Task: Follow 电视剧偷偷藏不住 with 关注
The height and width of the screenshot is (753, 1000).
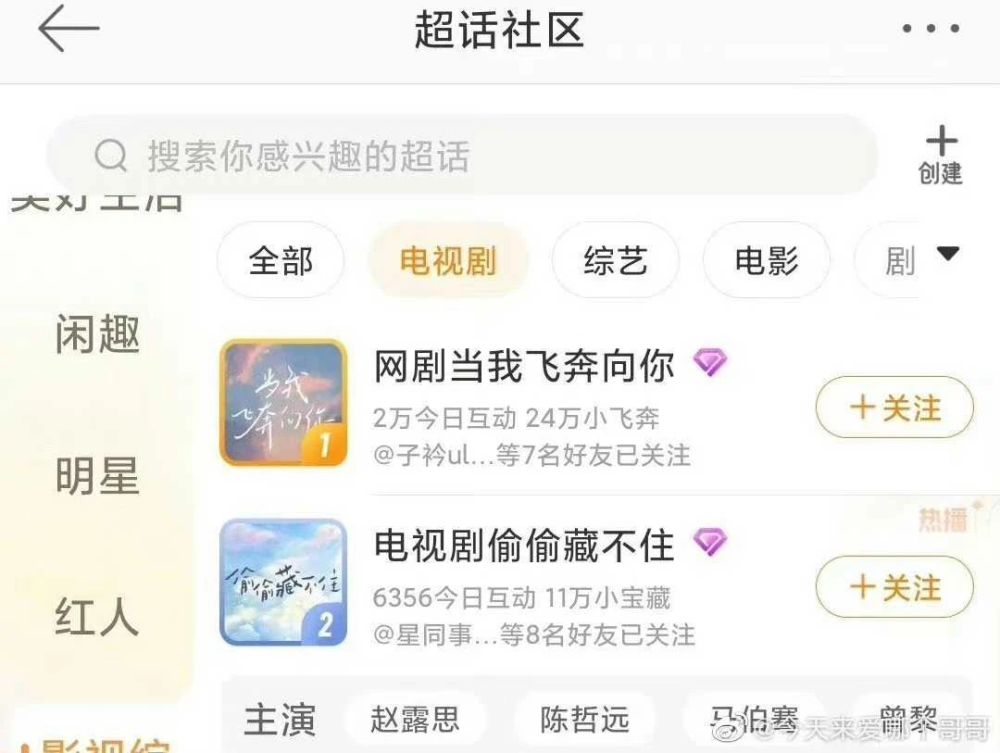Action: pos(894,587)
